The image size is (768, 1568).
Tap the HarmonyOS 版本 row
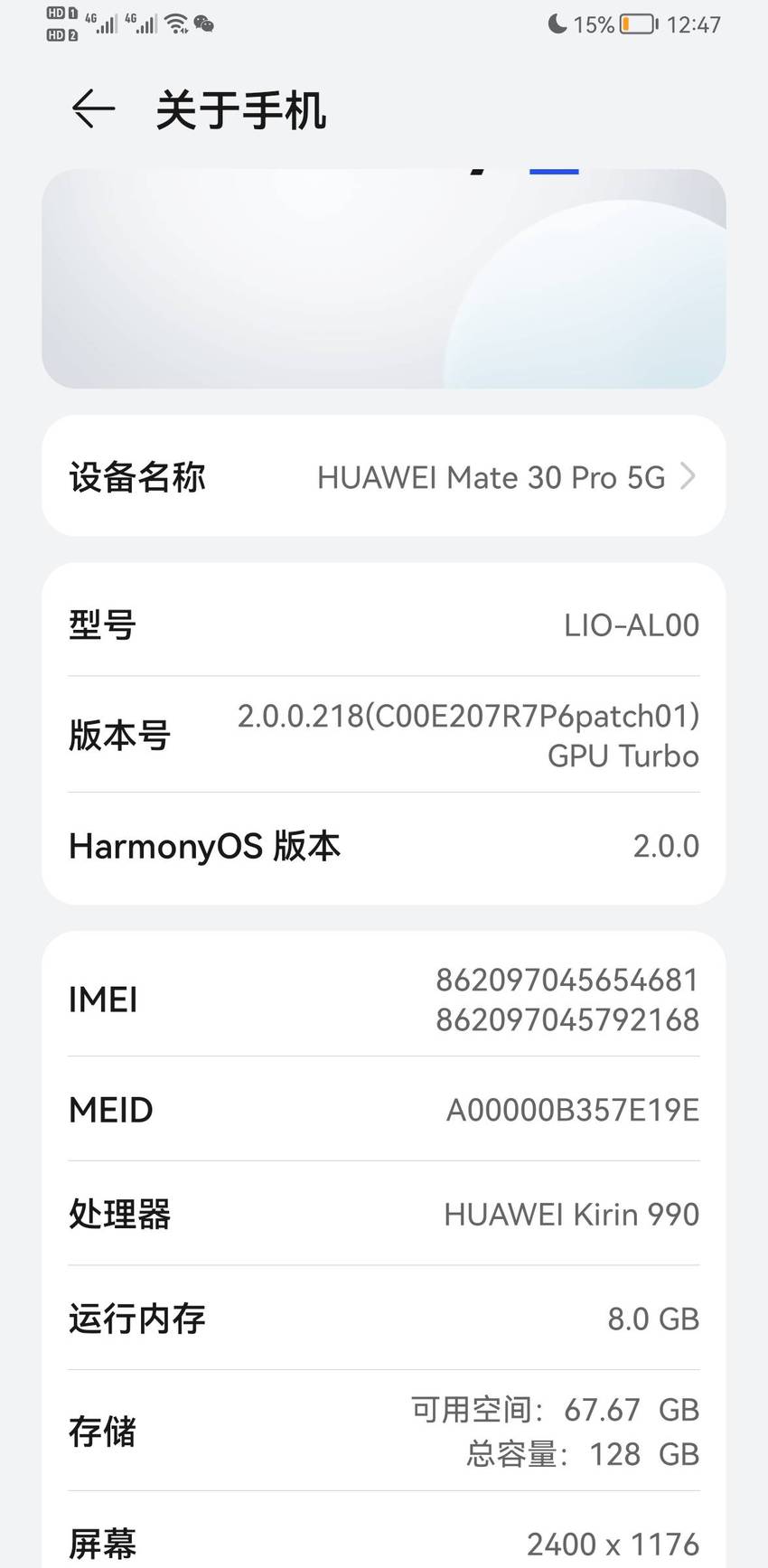point(384,847)
